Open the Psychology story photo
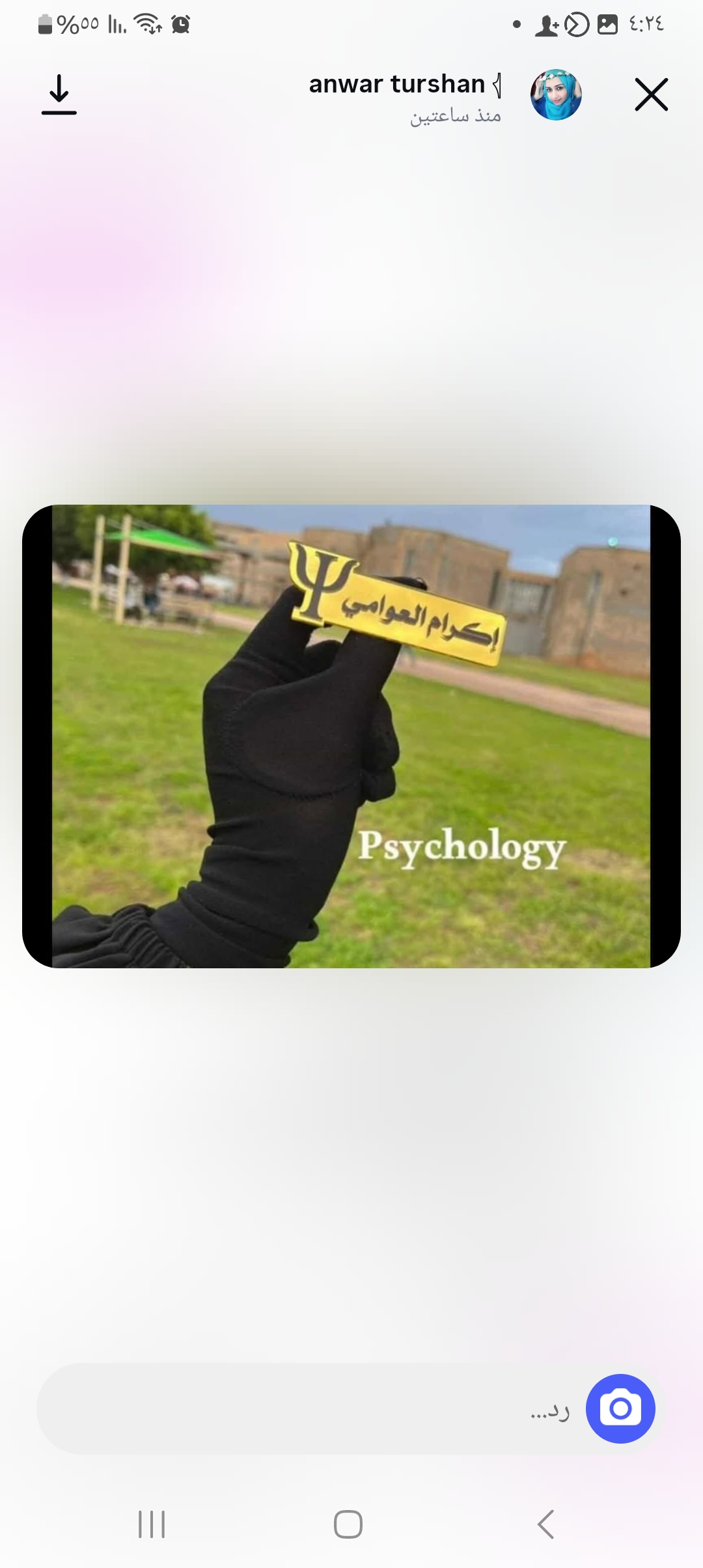 [x=351, y=736]
